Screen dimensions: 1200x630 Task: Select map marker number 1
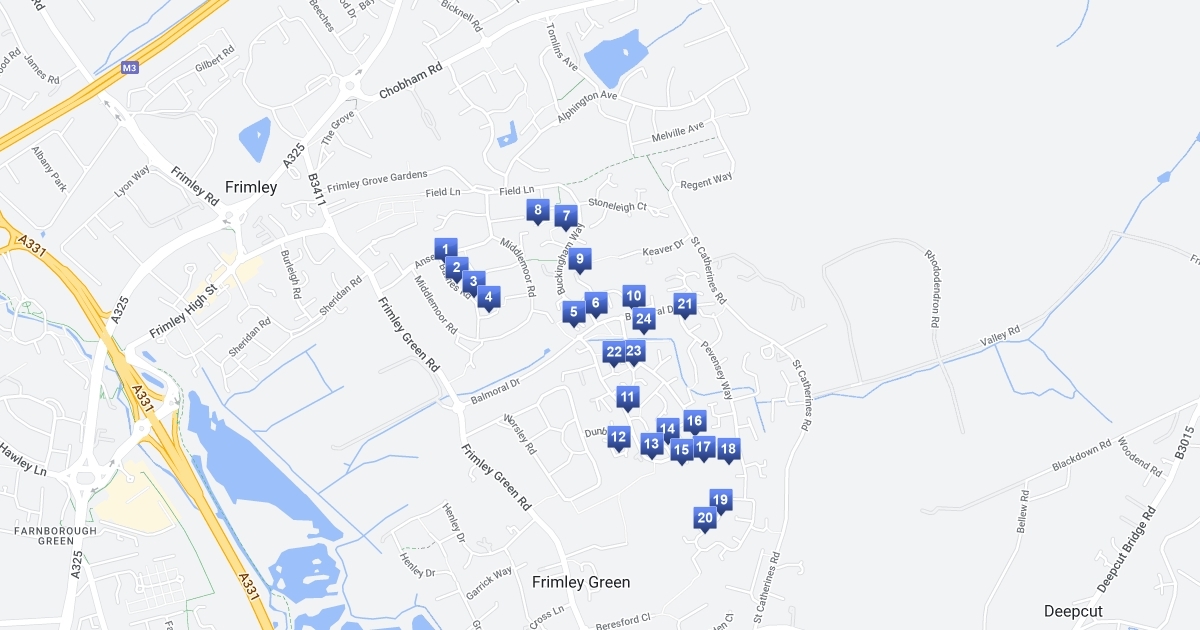(x=445, y=247)
